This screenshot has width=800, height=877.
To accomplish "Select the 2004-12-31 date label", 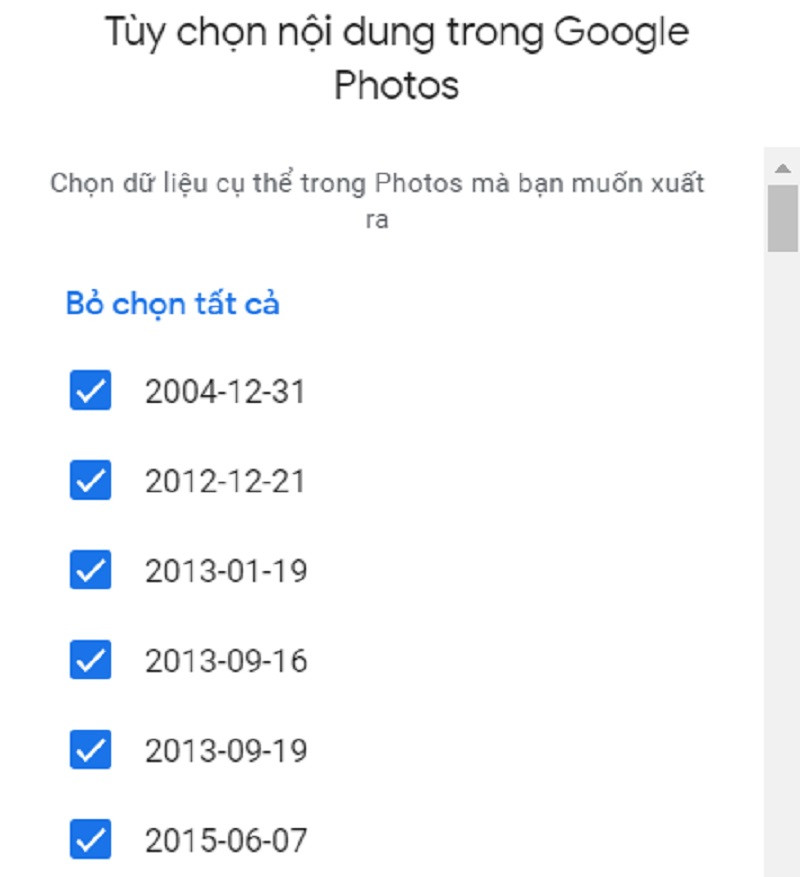I will [228, 392].
